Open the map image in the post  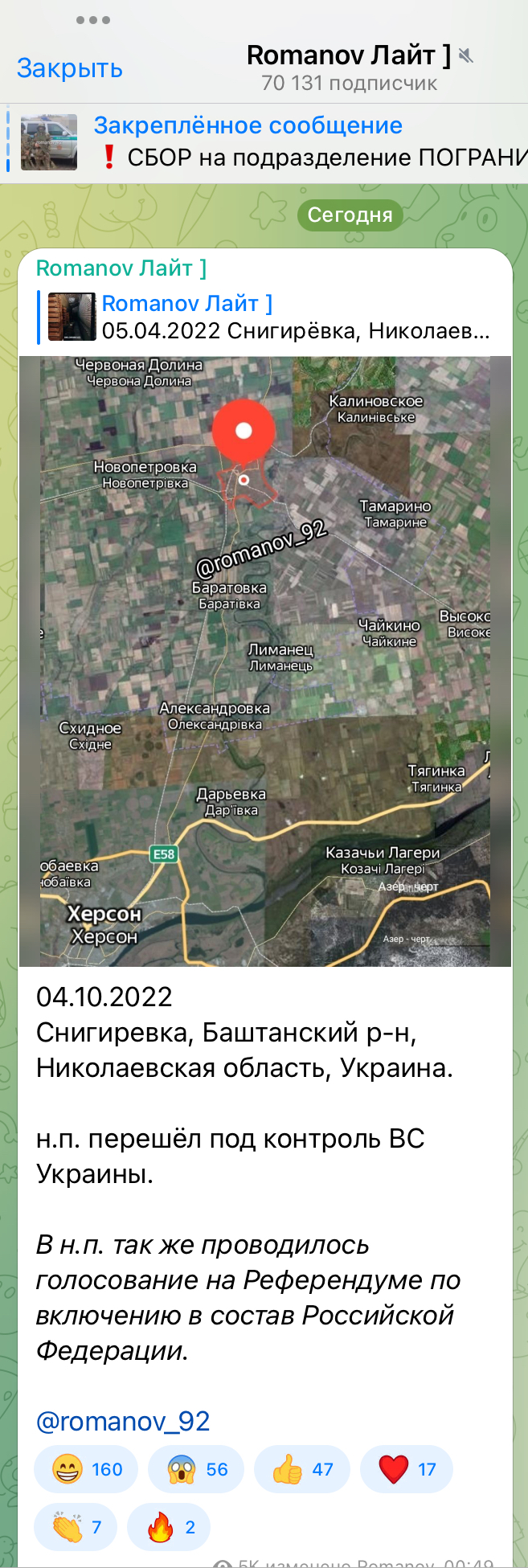click(x=265, y=661)
